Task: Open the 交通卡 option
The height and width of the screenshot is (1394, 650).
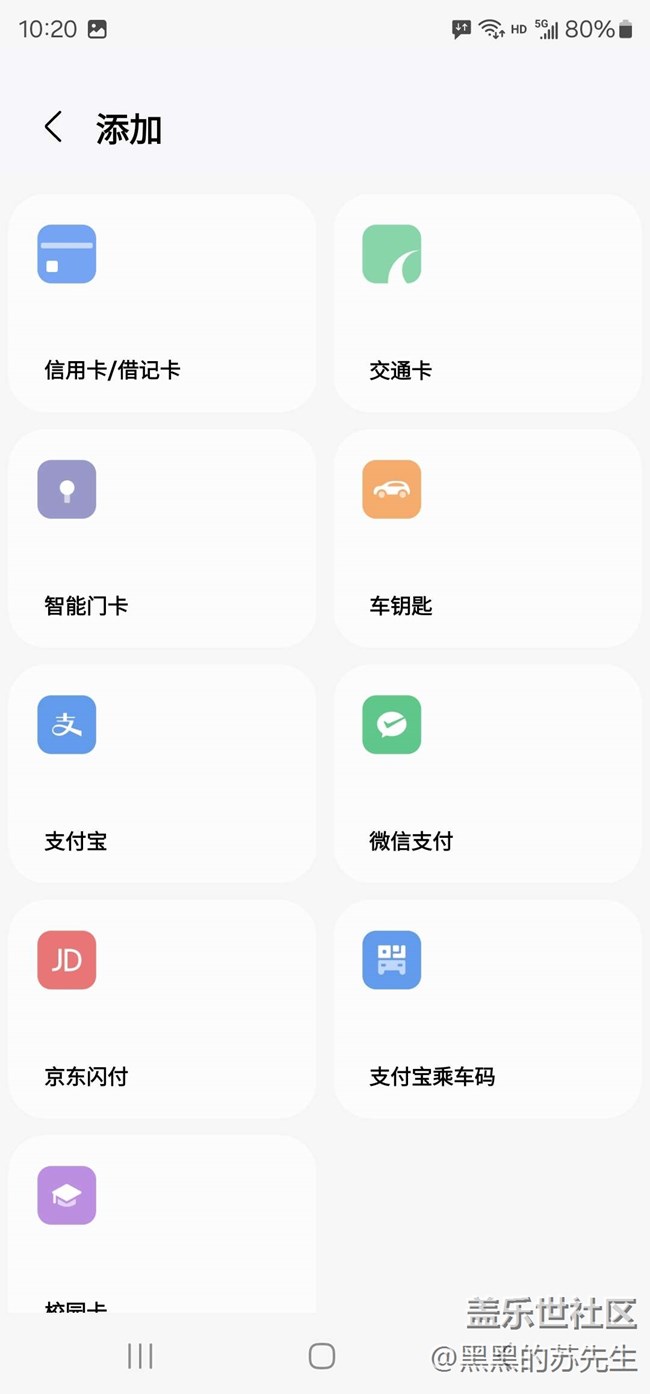Action: coord(487,303)
